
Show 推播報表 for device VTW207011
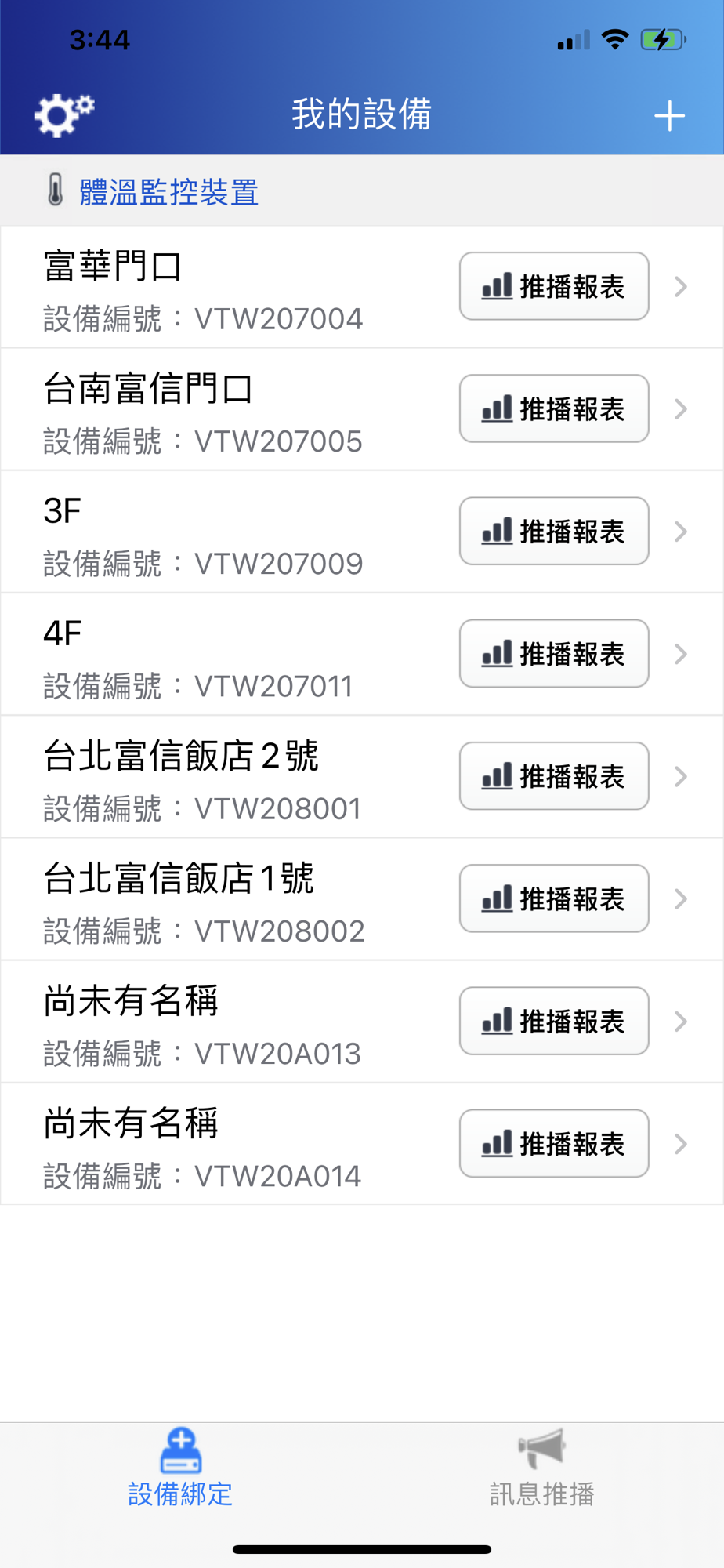pos(553,653)
